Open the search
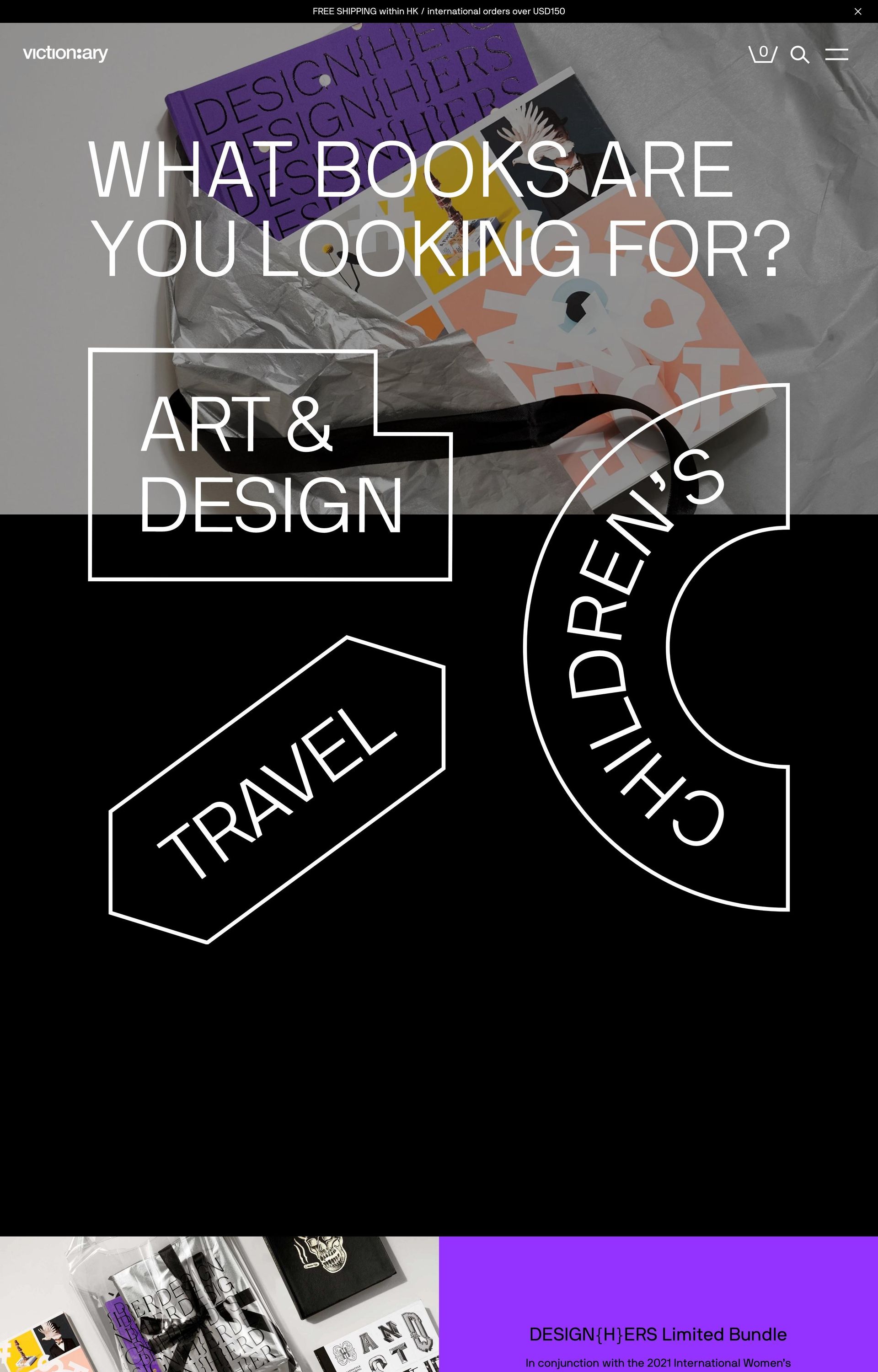878x1372 pixels. [799, 55]
